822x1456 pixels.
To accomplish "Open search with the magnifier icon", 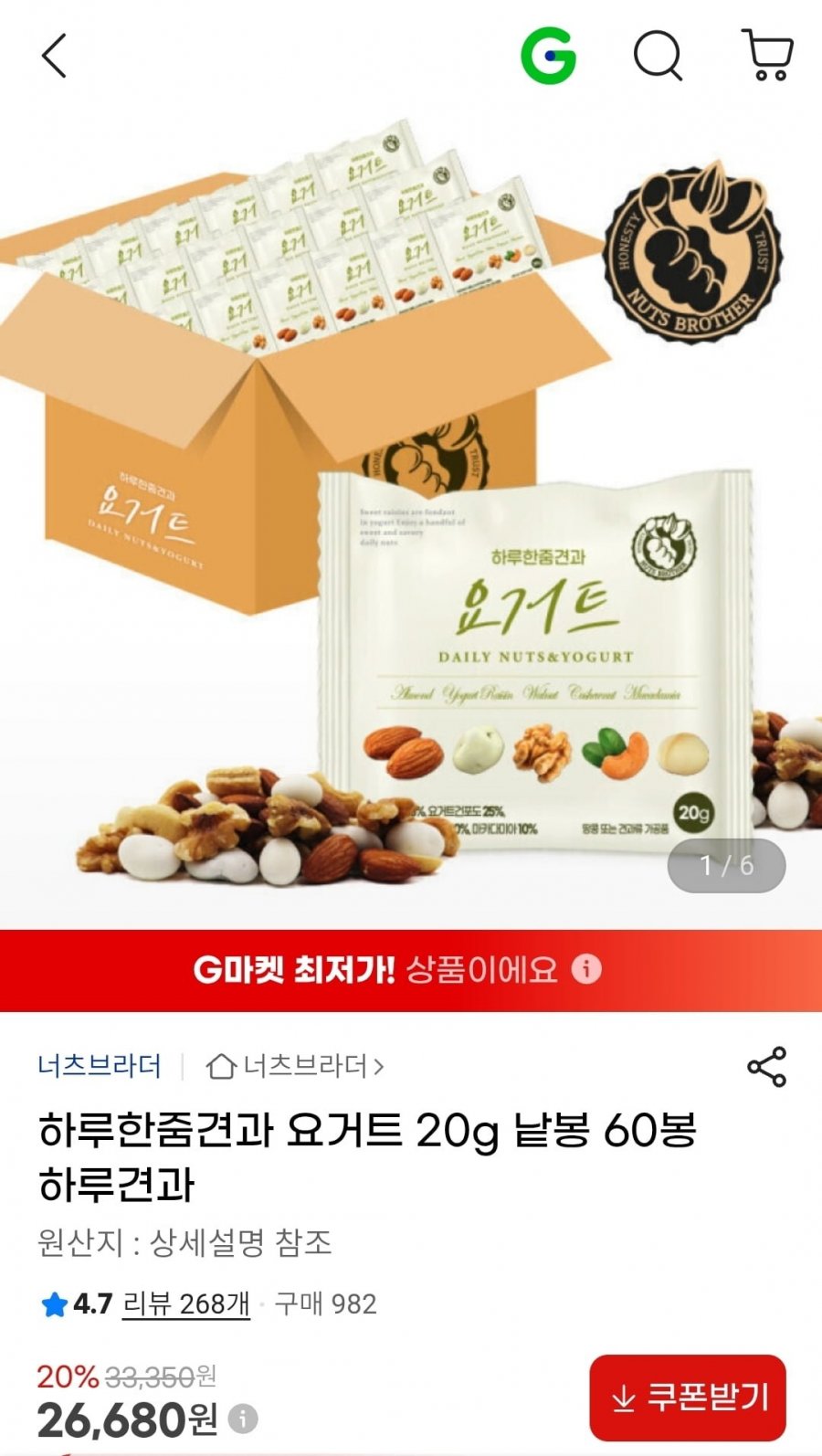I will pyautogui.click(x=659, y=56).
